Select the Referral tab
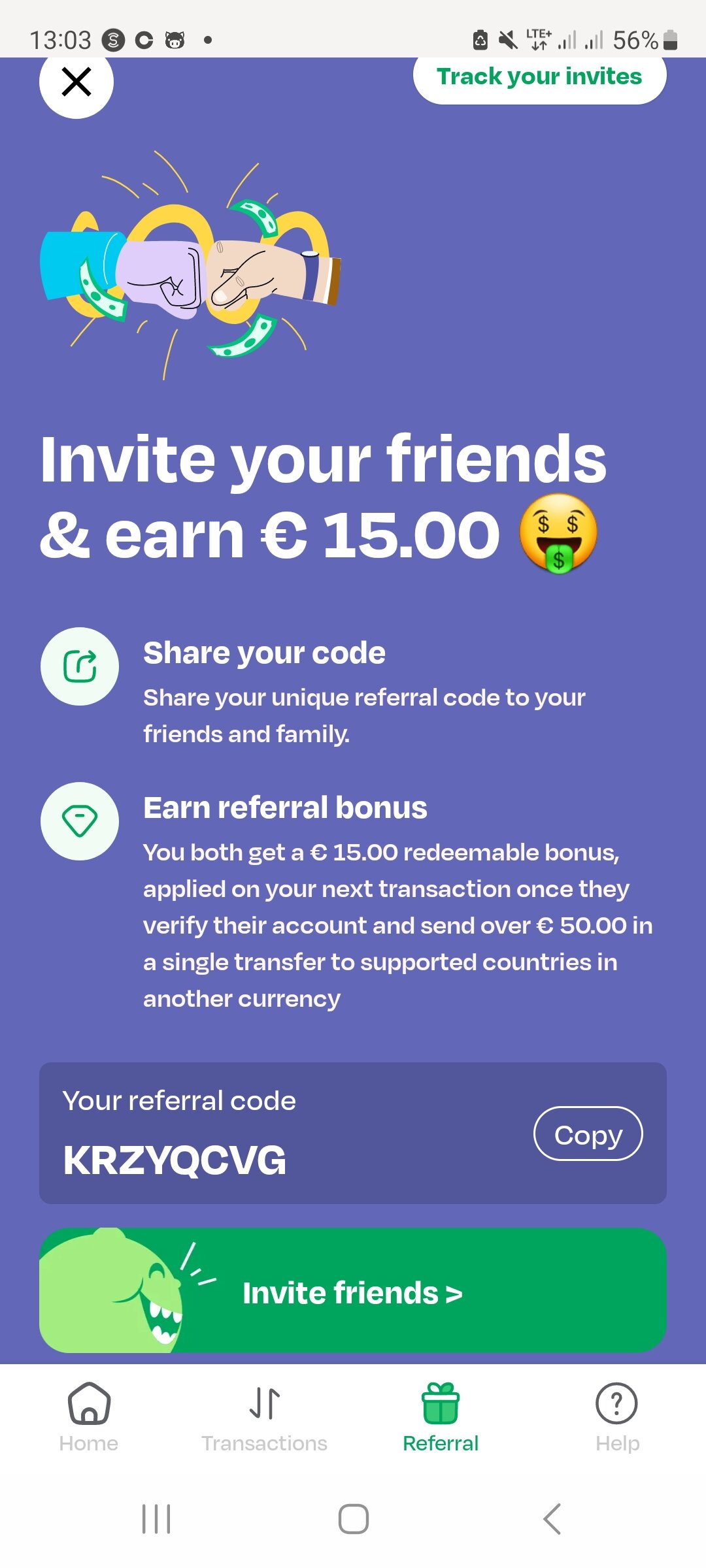The width and height of the screenshot is (706, 1568). click(441, 1418)
